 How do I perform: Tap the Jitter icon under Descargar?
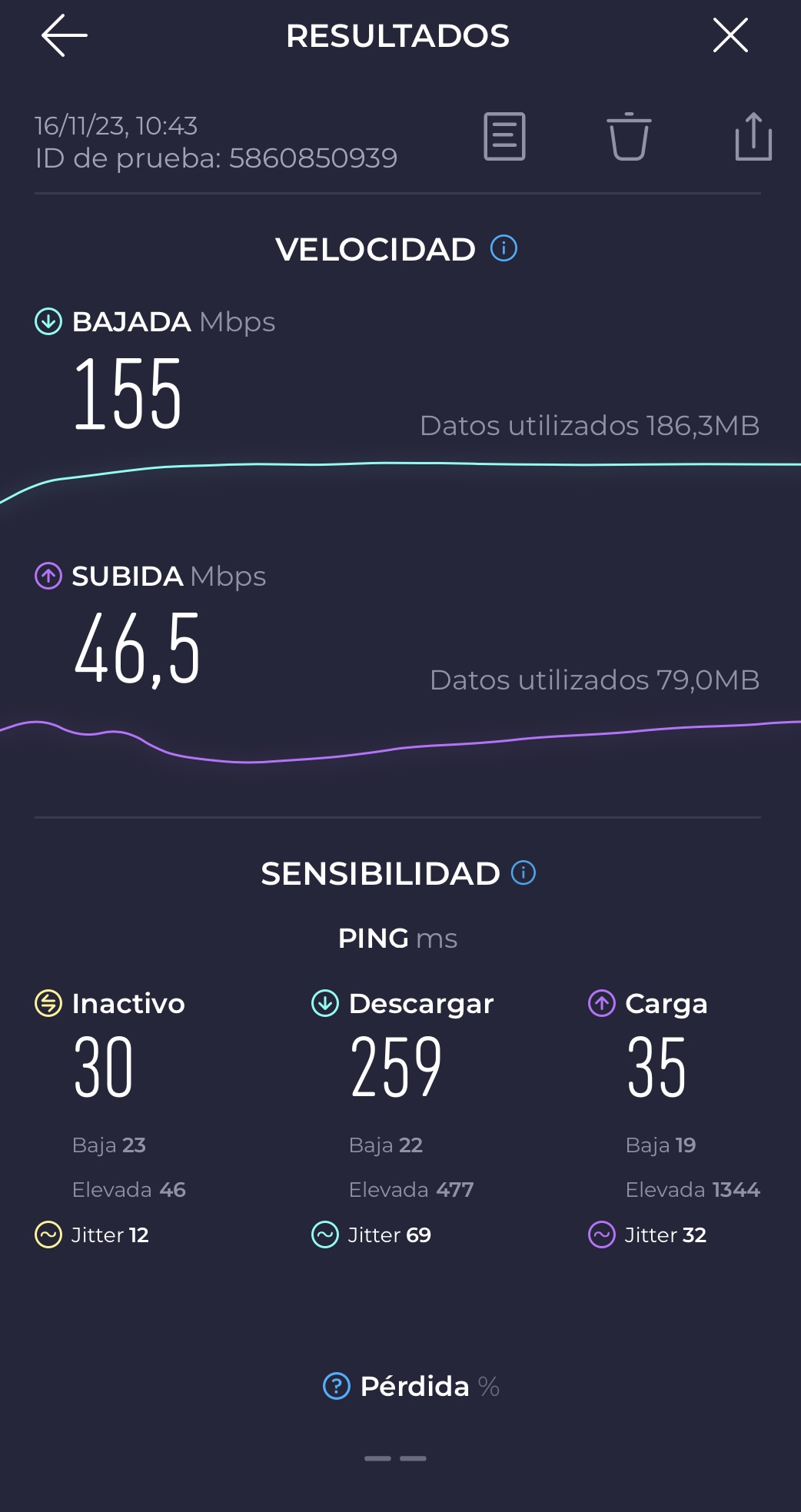[x=325, y=1235]
